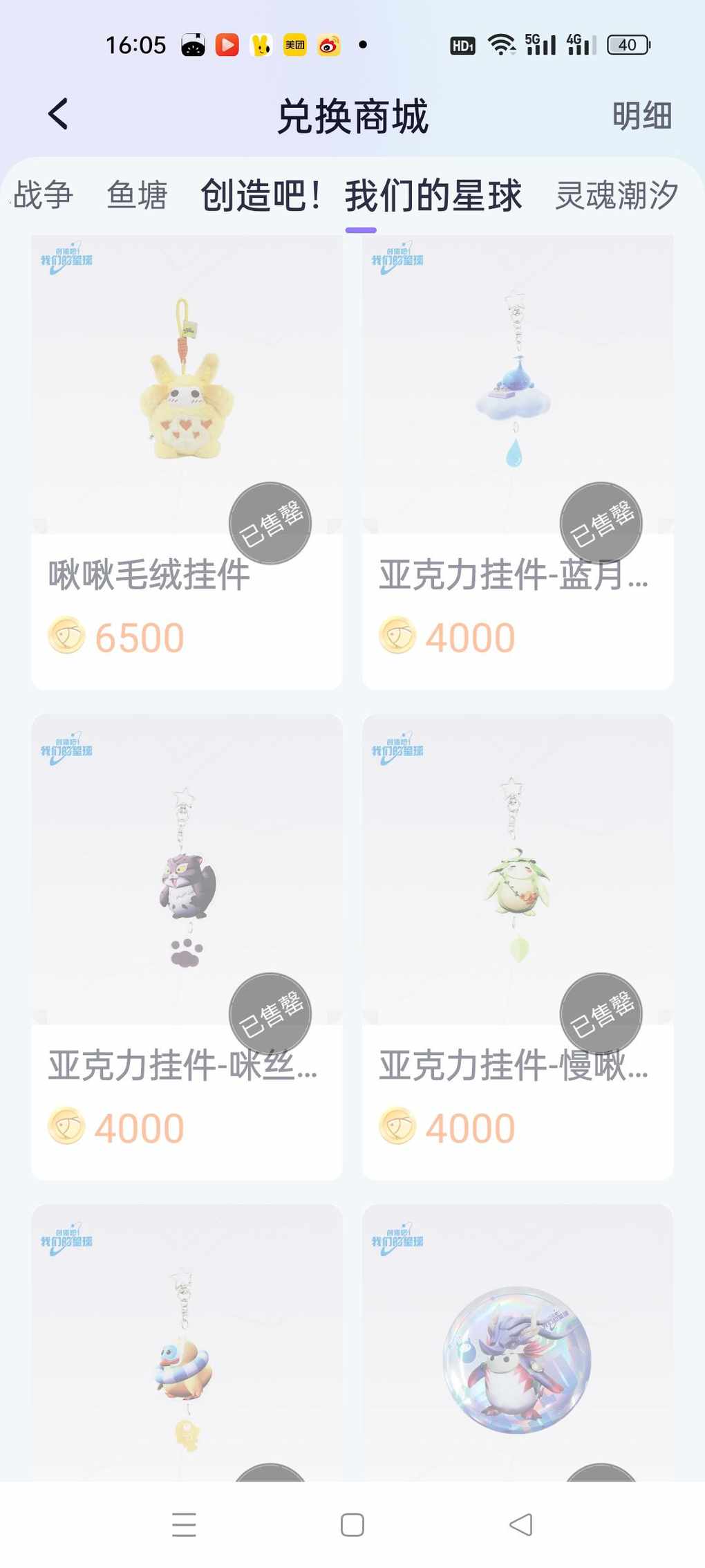Viewport: 705px width, 1568px height.
Task: Switch to the 灵魂潮汐 tab
Action: [617, 195]
